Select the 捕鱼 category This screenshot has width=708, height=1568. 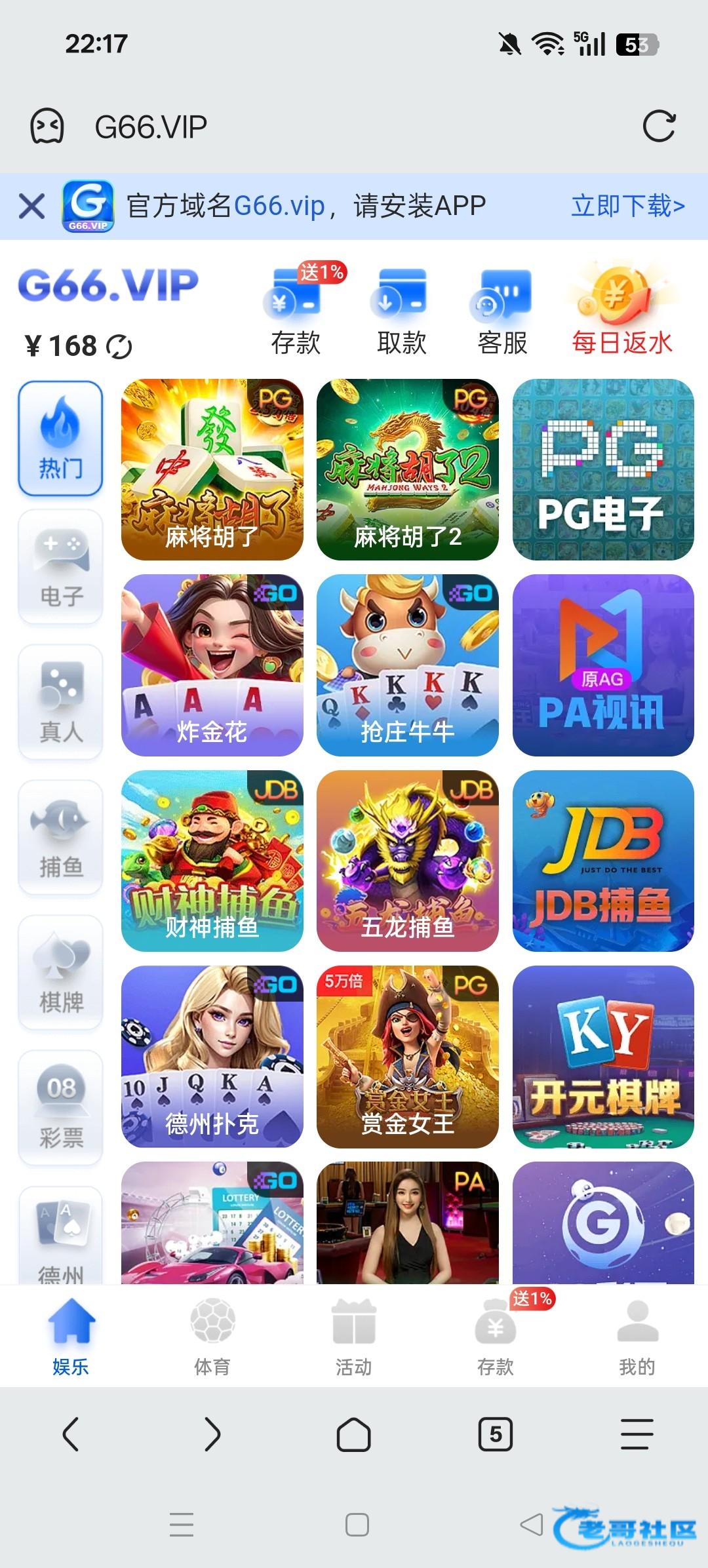coord(61,838)
